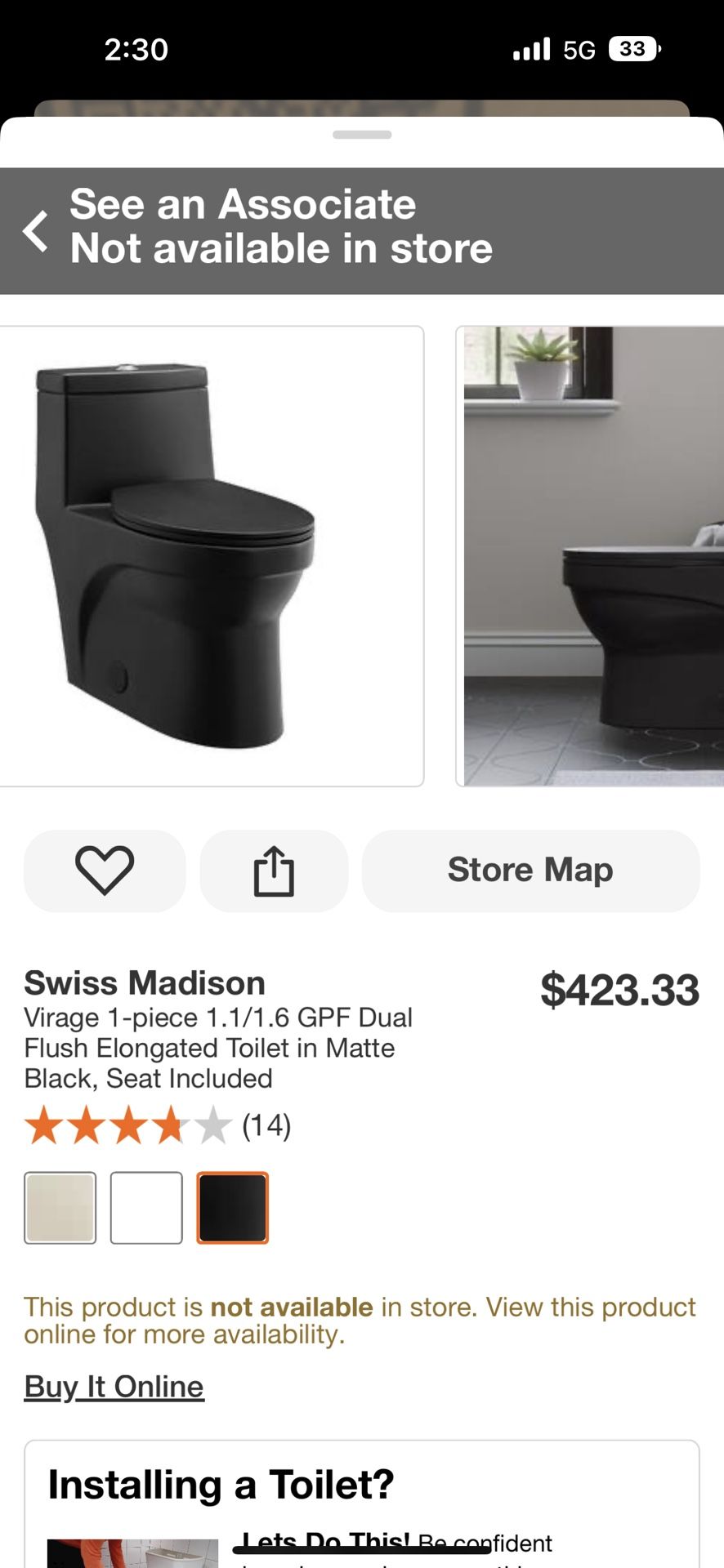View the 14 customer reviews
The width and height of the screenshot is (724, 1568).
click(x=266, y=1125)
